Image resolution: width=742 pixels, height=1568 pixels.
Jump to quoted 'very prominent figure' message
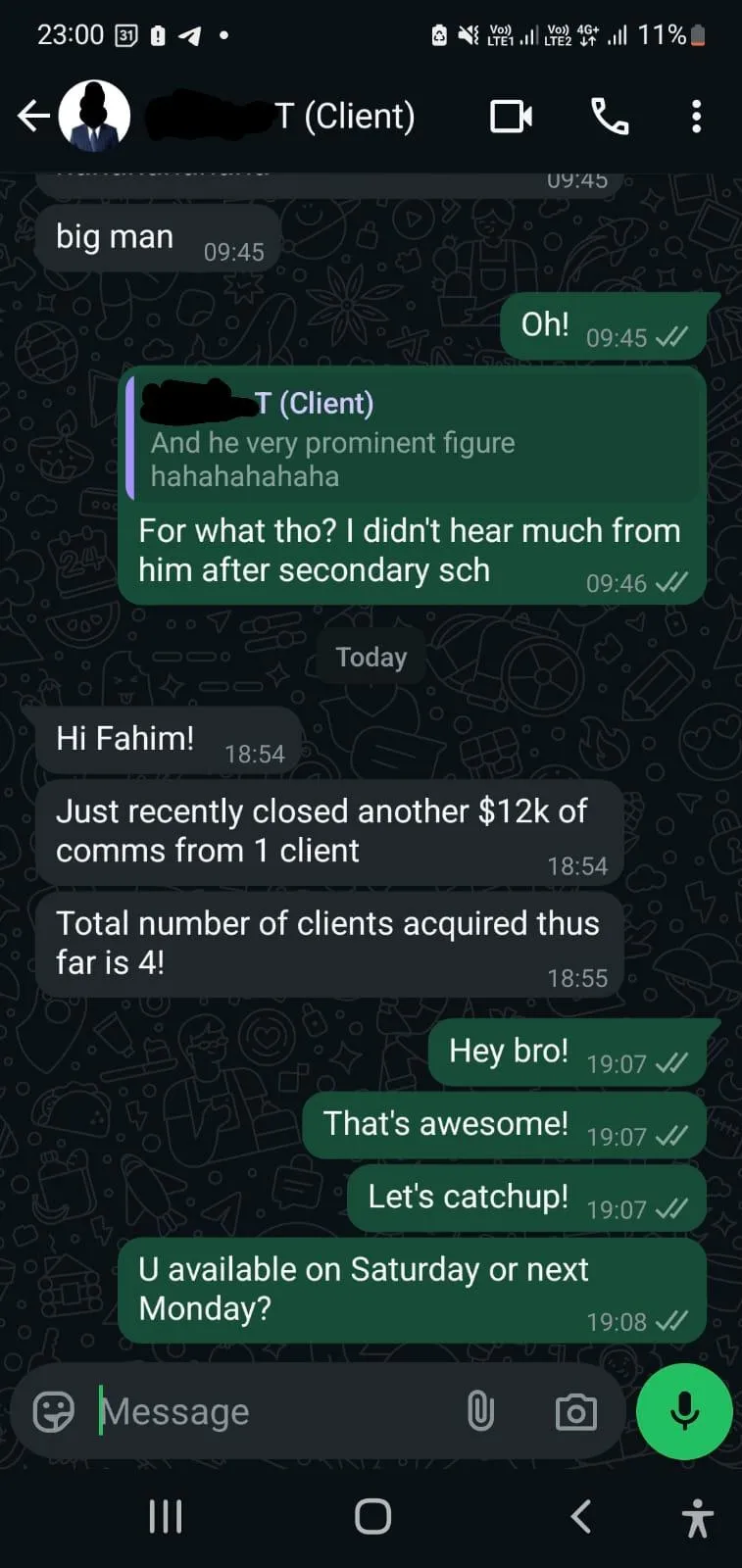point(412,439)
